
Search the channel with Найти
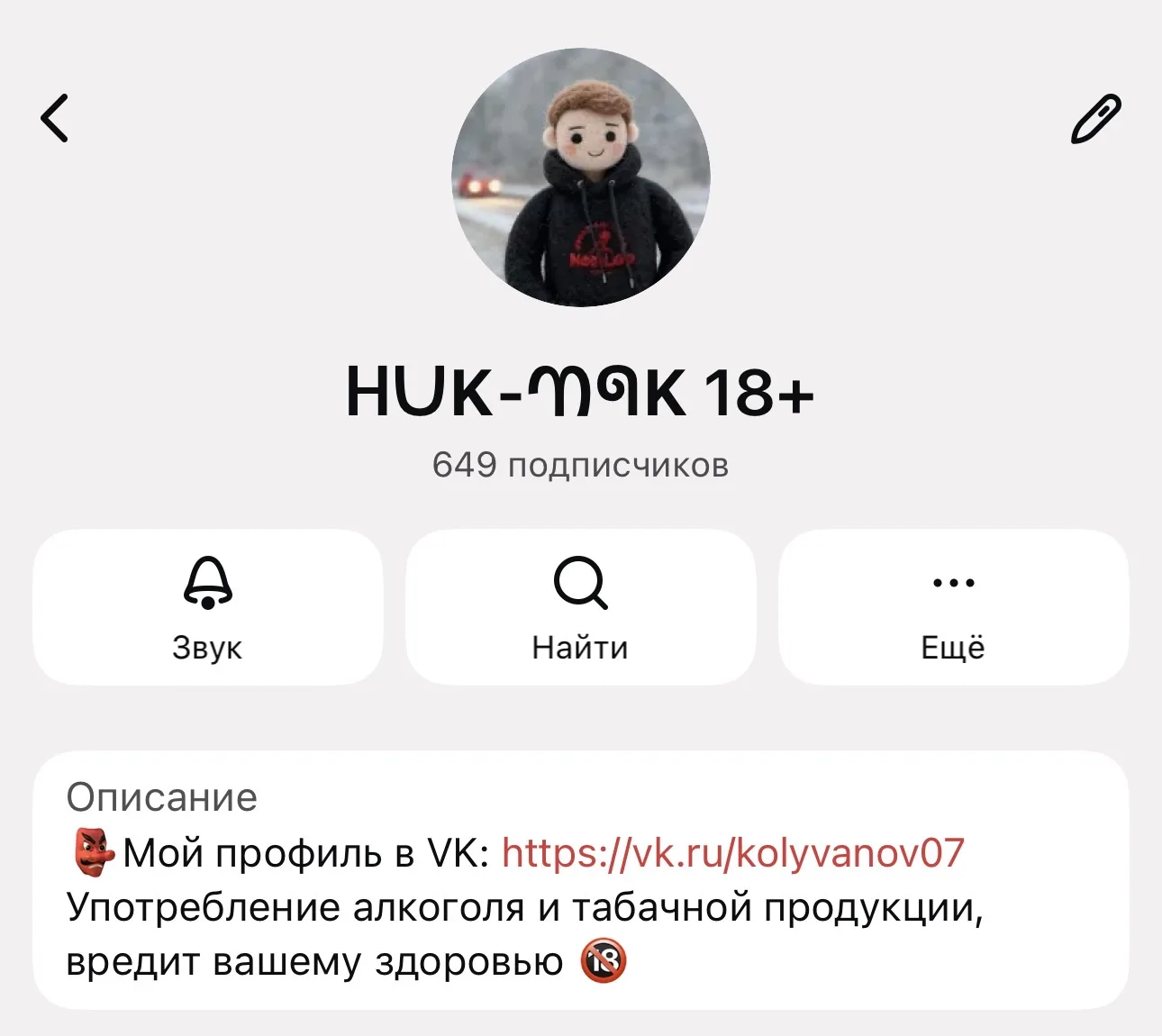pos(580,608)
